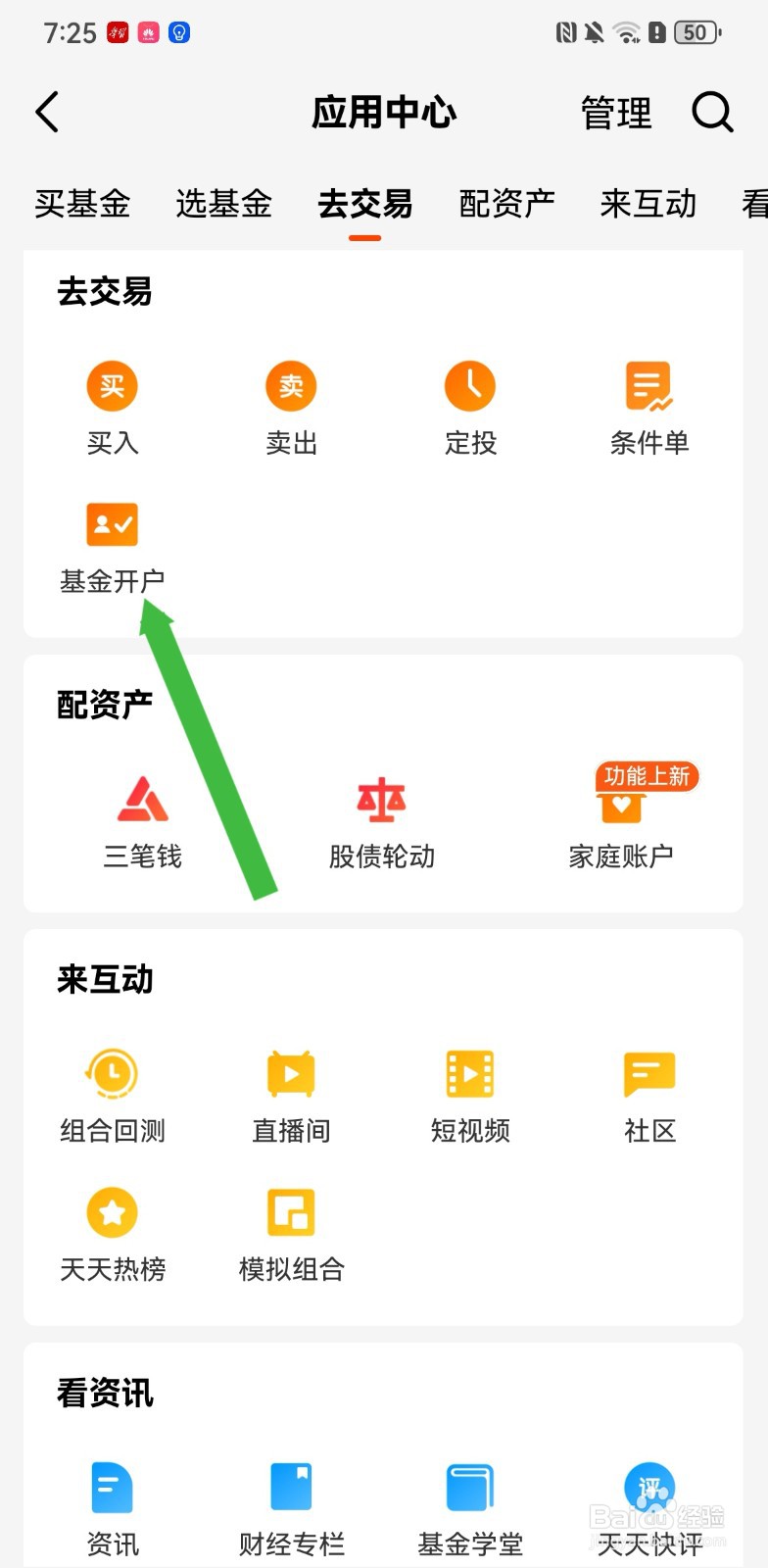
Task: Open the 条件单 shortcut
Action: 649,408
